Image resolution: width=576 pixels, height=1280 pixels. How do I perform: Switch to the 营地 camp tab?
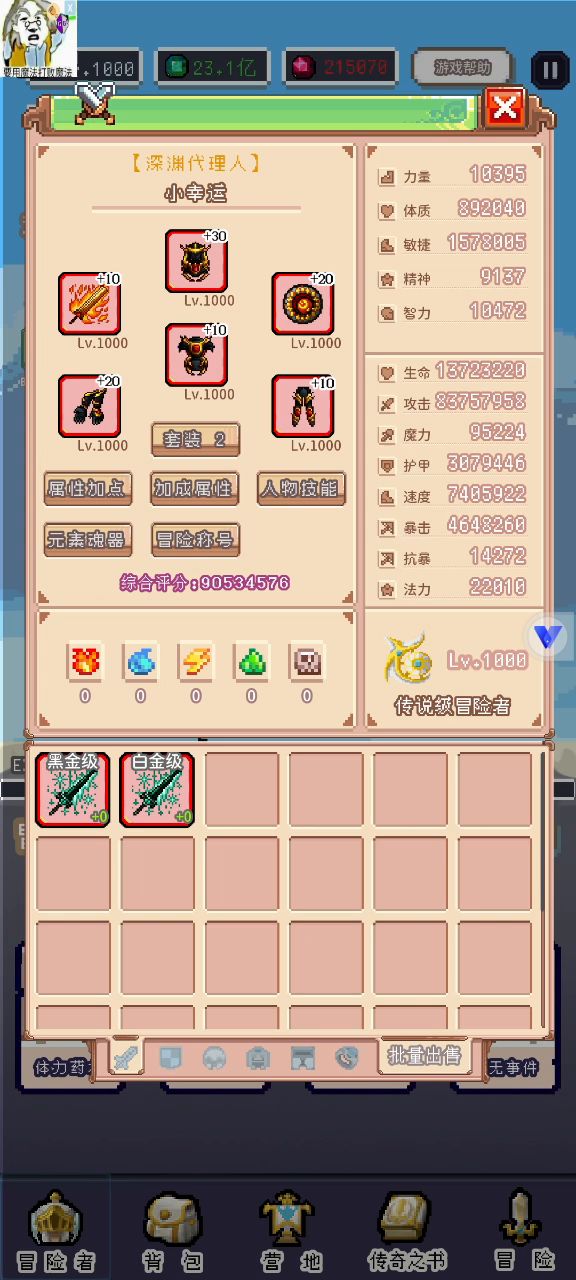tap(288, 1232)
